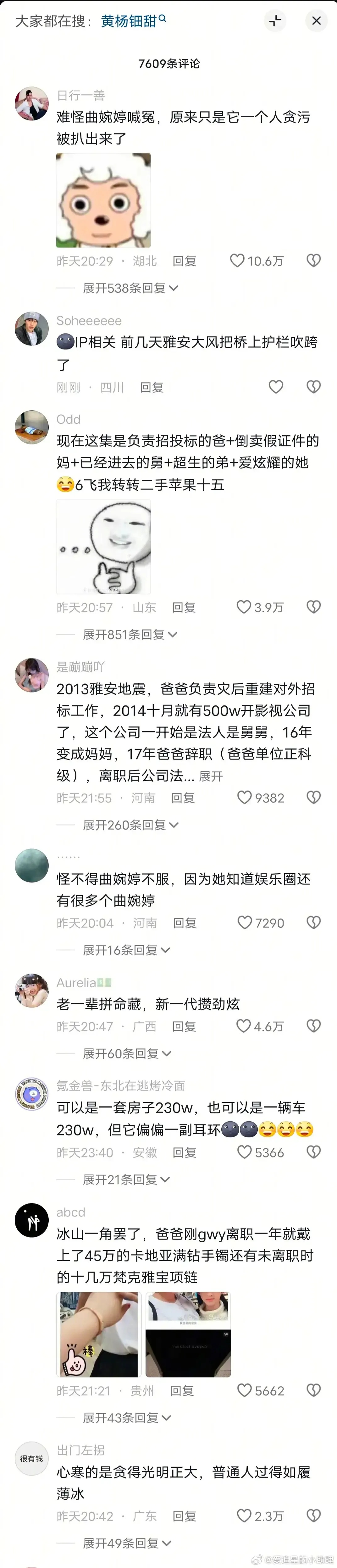Open trending search 黄杨钿甜

click(x=129, y=21)
